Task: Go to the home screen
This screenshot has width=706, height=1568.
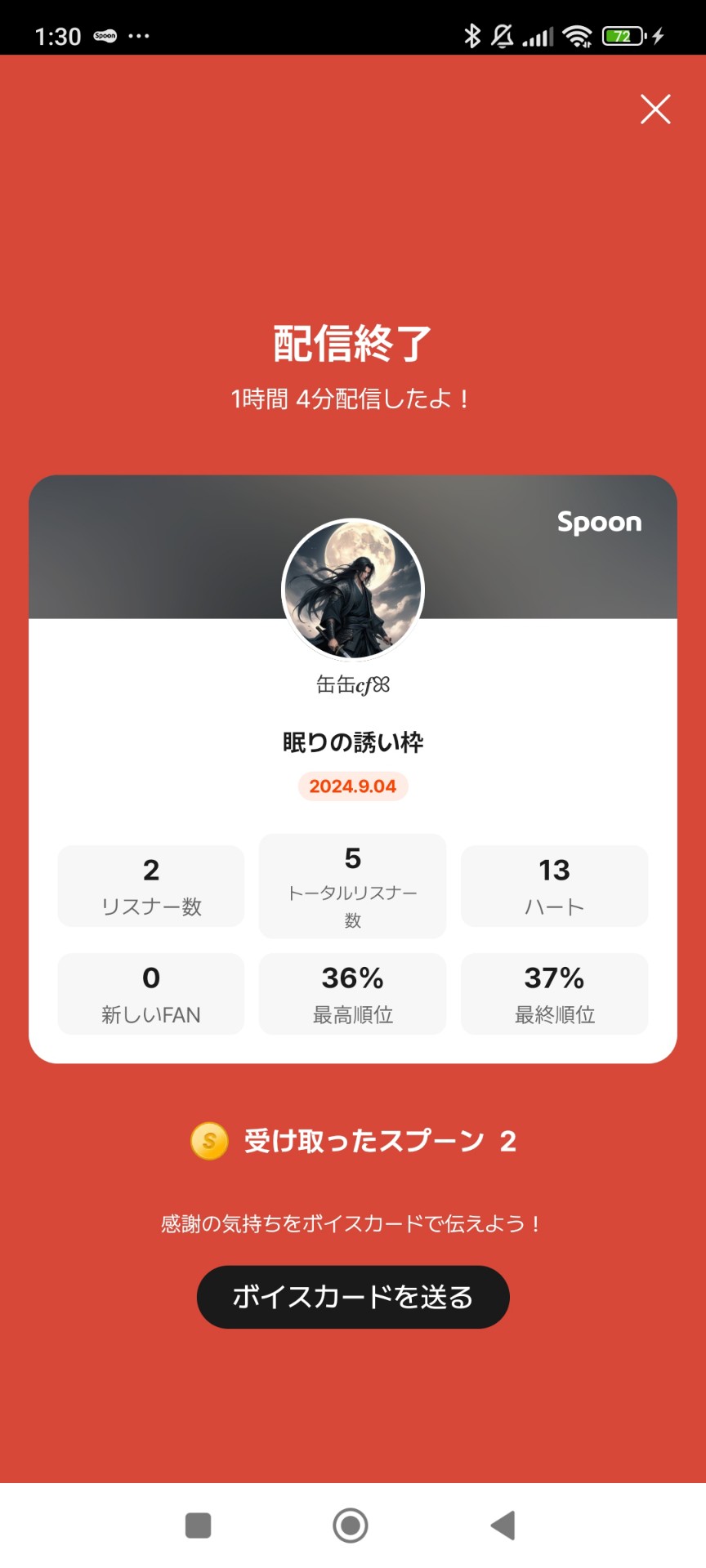Action: point(351,1525)
